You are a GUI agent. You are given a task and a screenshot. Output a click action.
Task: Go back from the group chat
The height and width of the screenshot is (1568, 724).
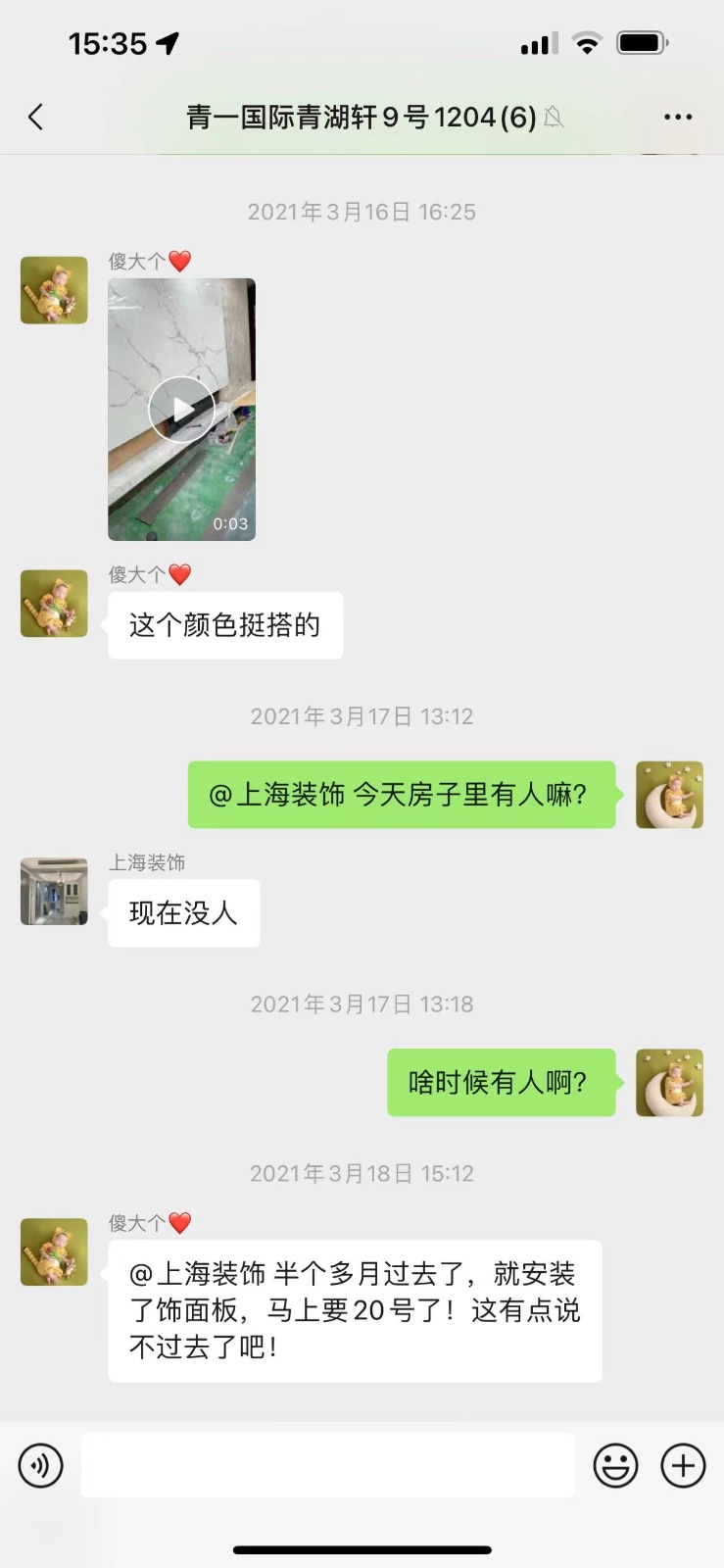pyautogui.click(x=36, y=118)
